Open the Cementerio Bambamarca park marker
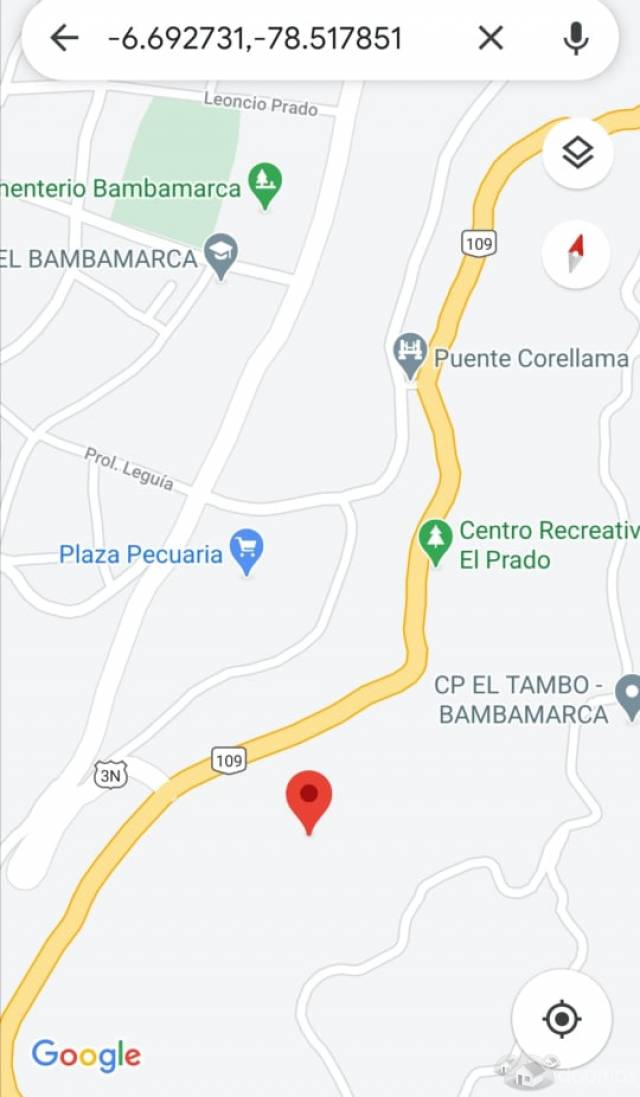640x1097 pixels. pos(265,185)
